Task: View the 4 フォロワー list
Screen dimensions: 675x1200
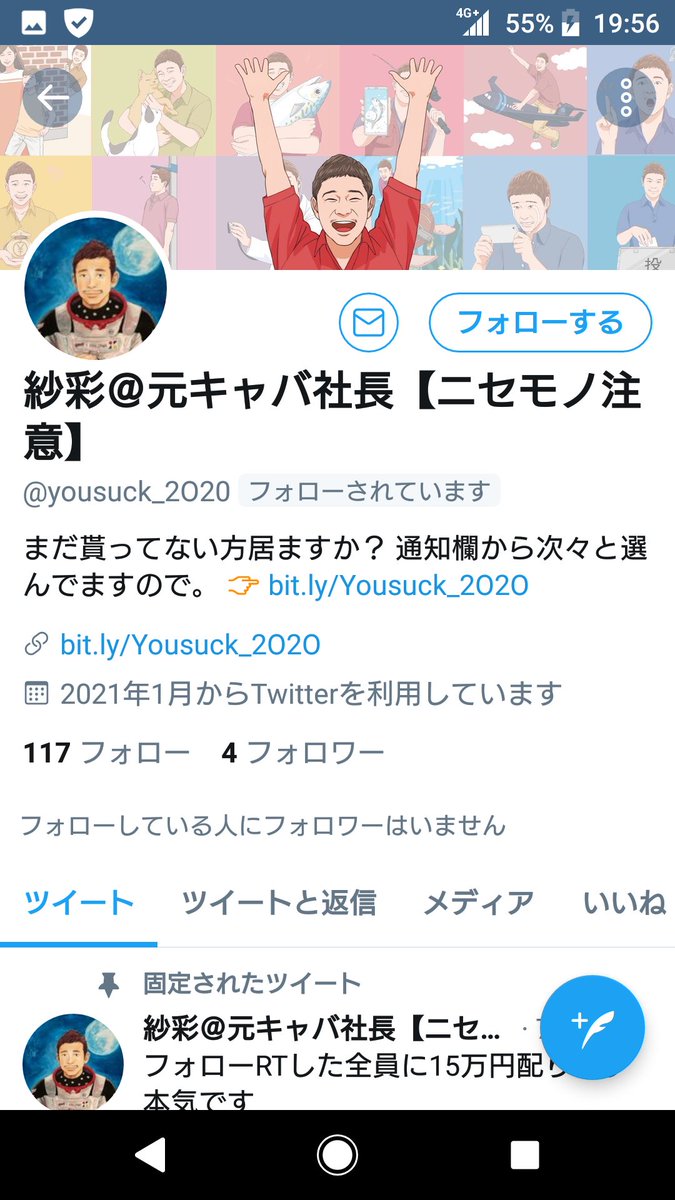Action: pos(303,752)
